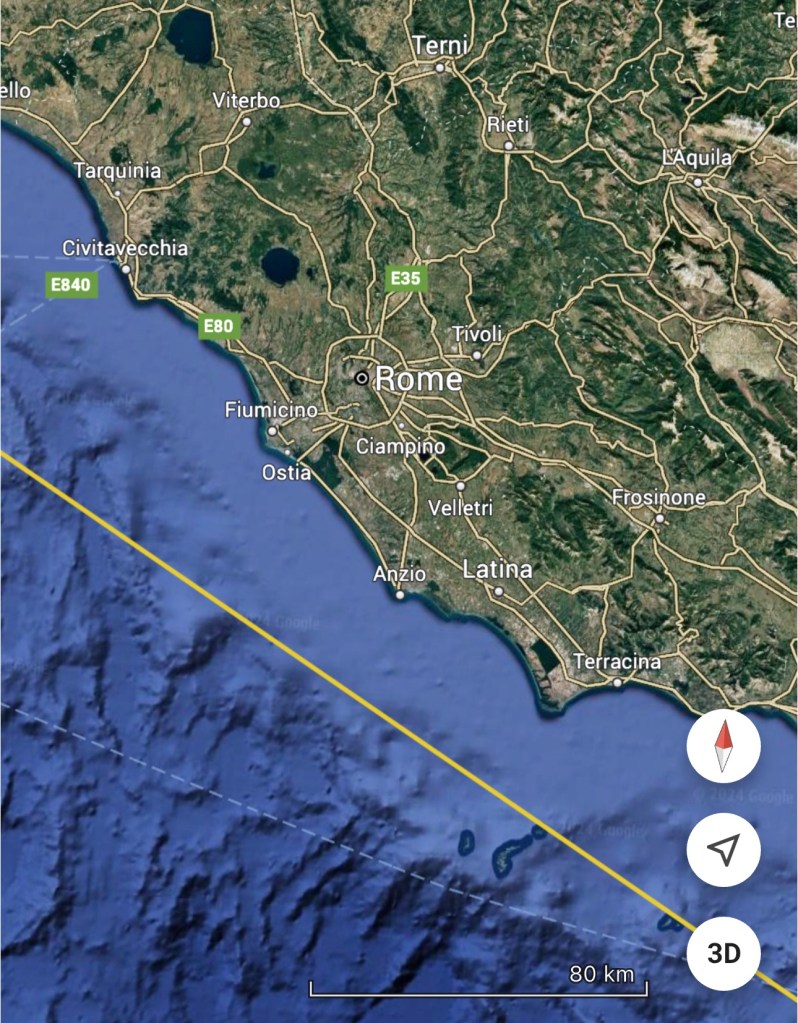Switch to 3D view

point(723,953)
